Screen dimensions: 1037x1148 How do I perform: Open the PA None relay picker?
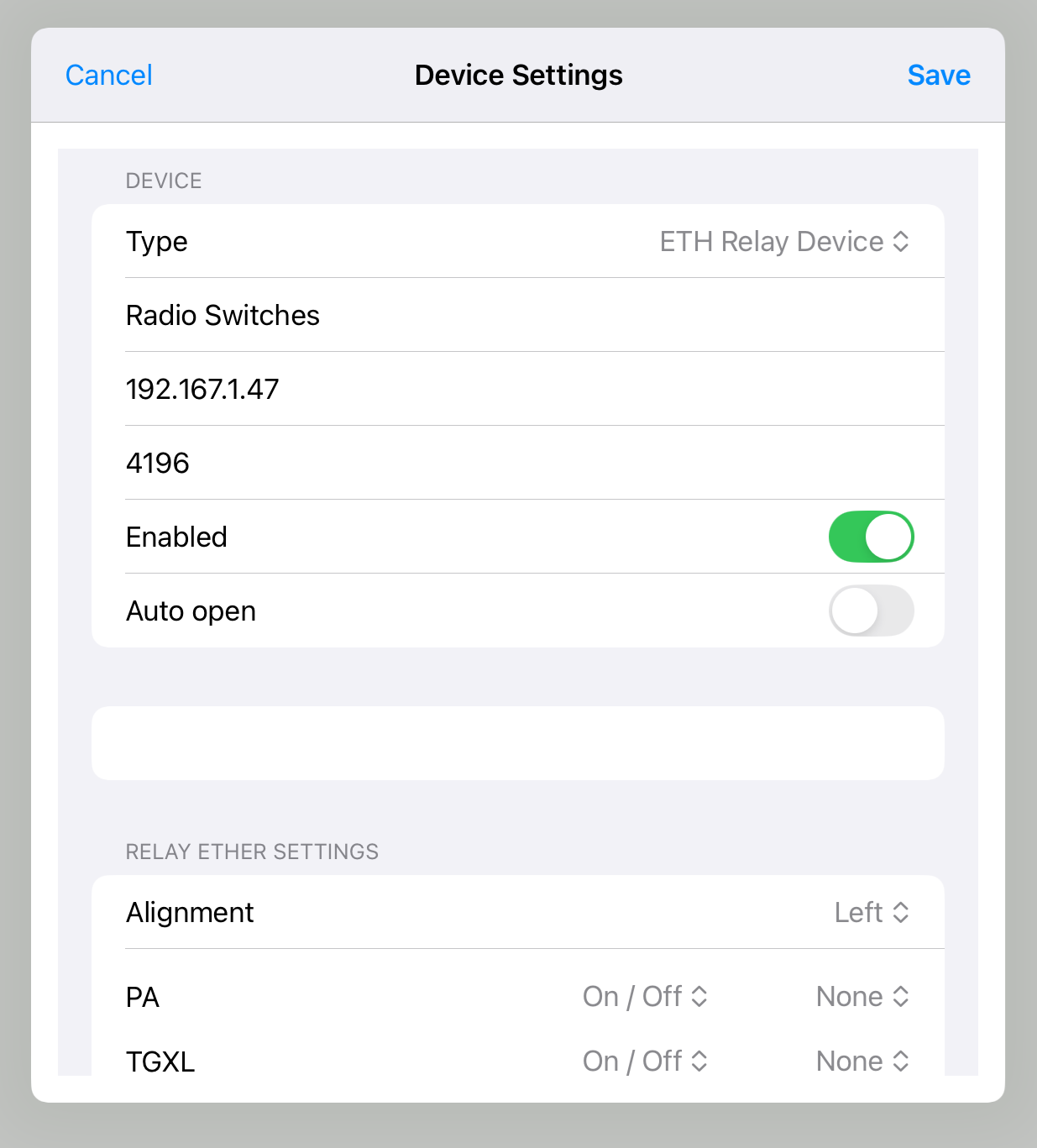coord(862,997)
